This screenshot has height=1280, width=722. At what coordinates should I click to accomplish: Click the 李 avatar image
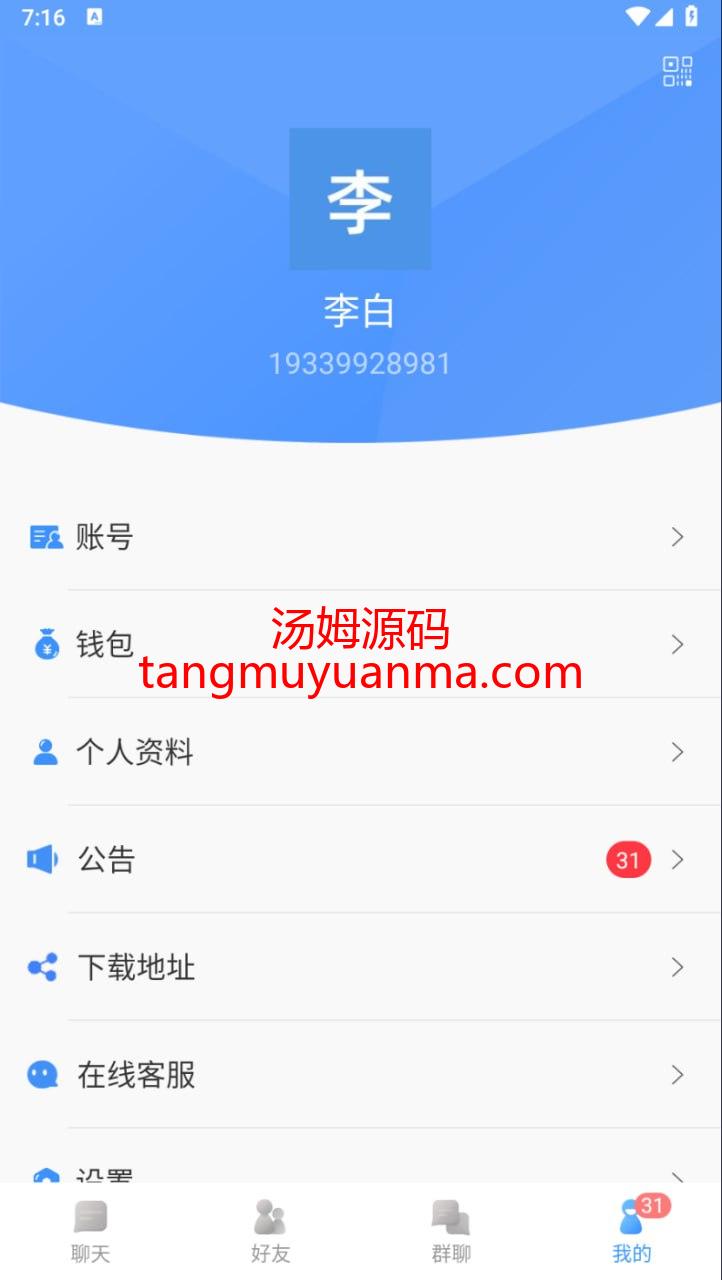(360, 198)
